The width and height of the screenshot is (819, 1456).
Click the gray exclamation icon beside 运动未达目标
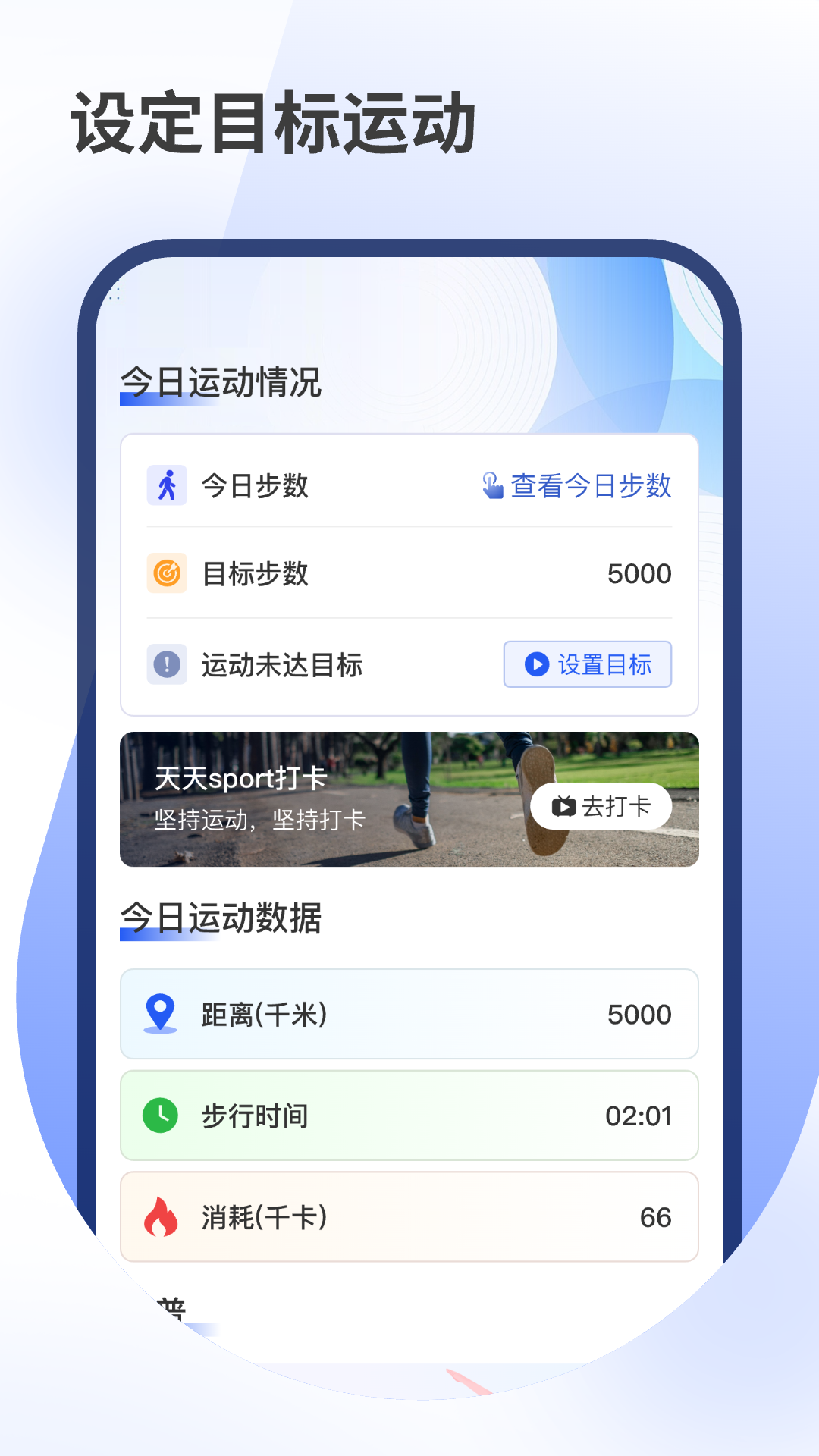tap(167, 664)
